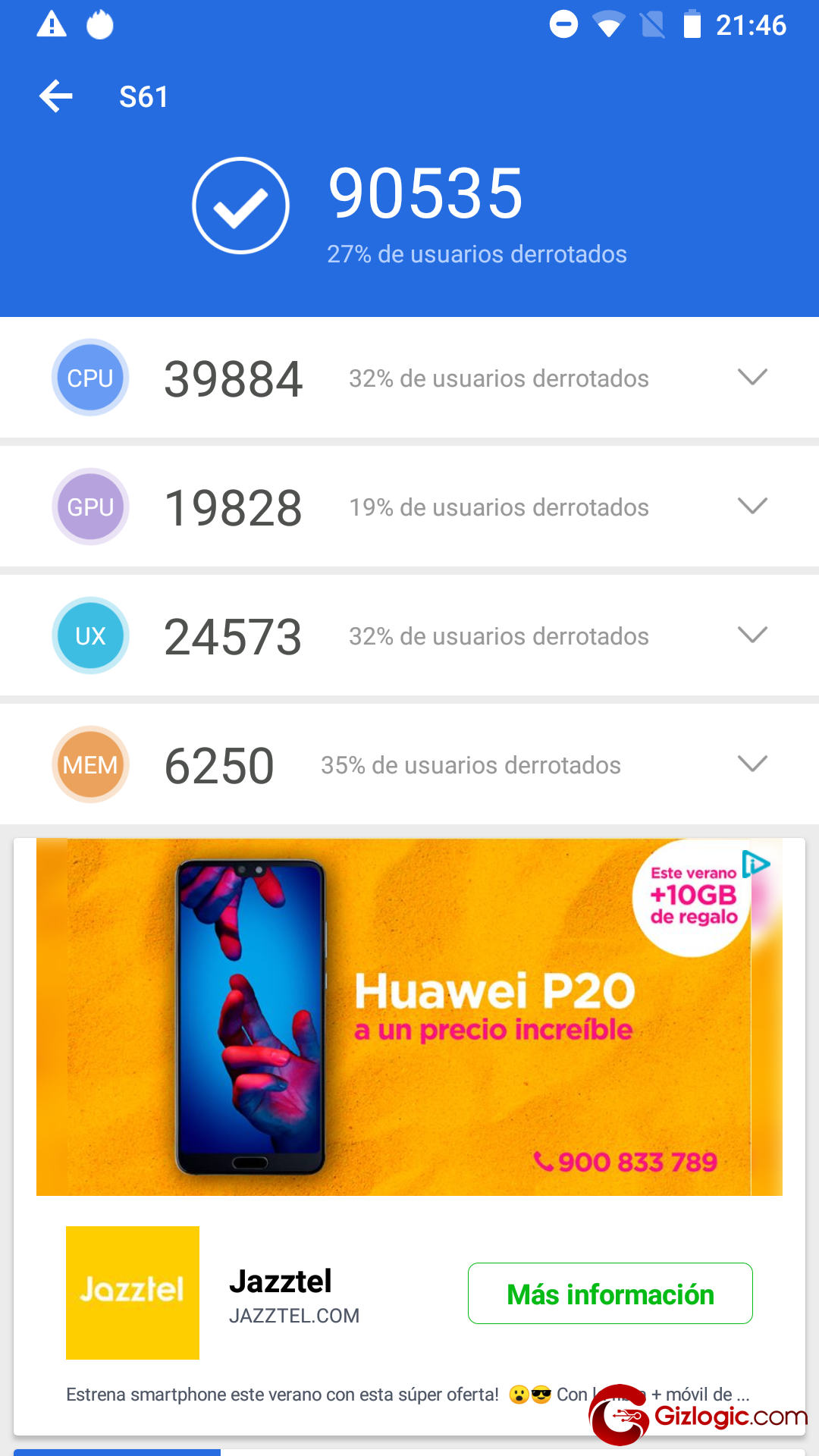Expand the UX score row
819x1456 pixels.
(x=752, y=635)
